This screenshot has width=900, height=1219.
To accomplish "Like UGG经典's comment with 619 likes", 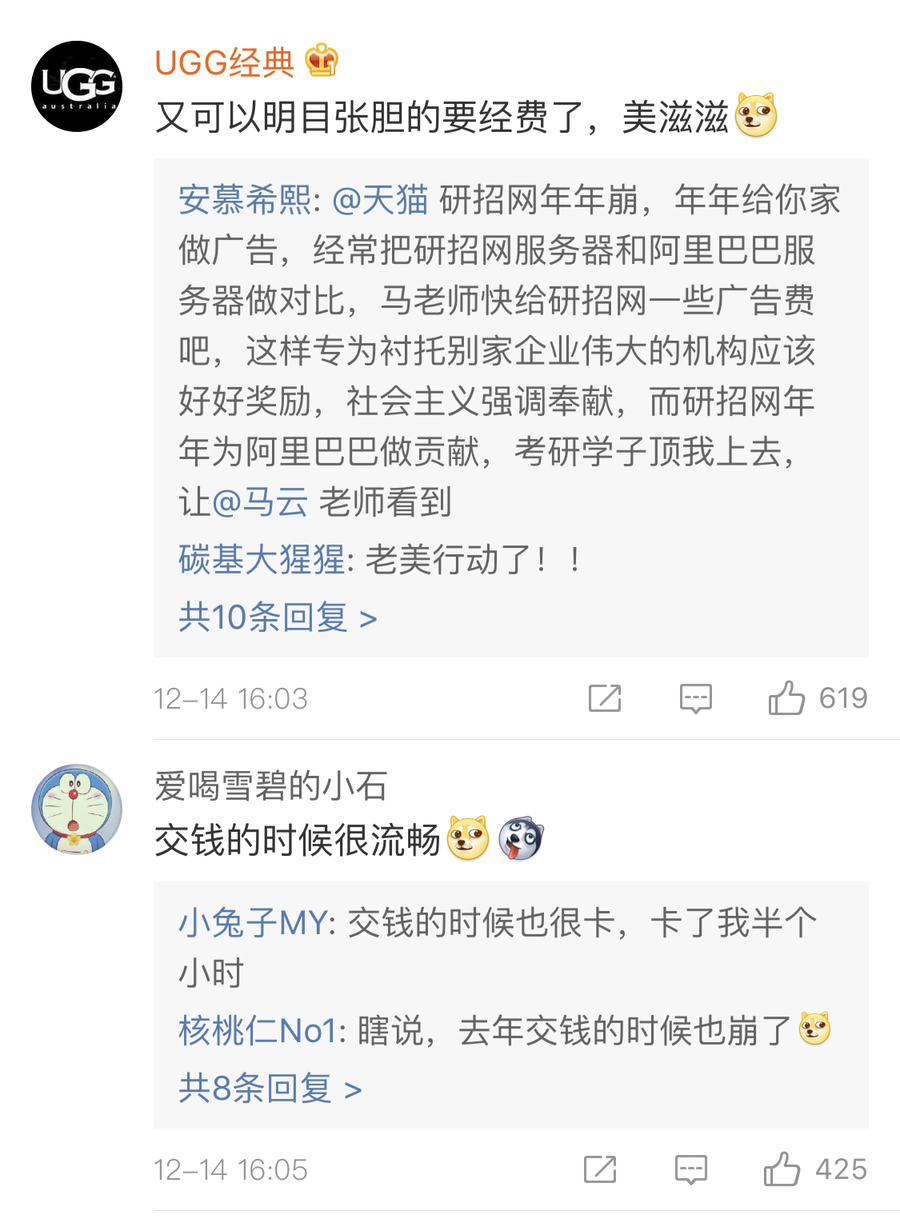I will coord(787,698).
